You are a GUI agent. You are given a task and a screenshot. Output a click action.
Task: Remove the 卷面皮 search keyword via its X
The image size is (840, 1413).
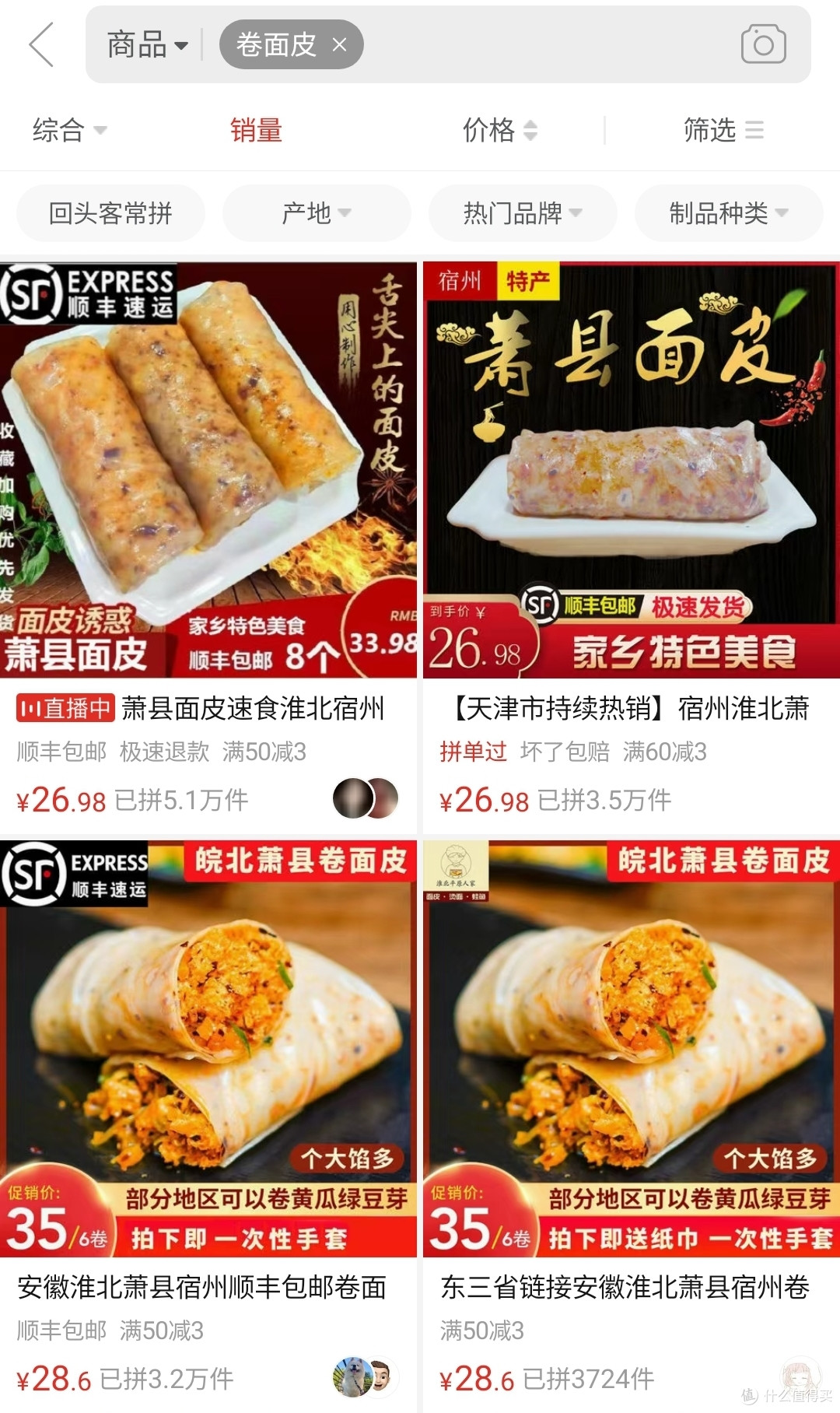pyautogui.click(x=338, y=44)
